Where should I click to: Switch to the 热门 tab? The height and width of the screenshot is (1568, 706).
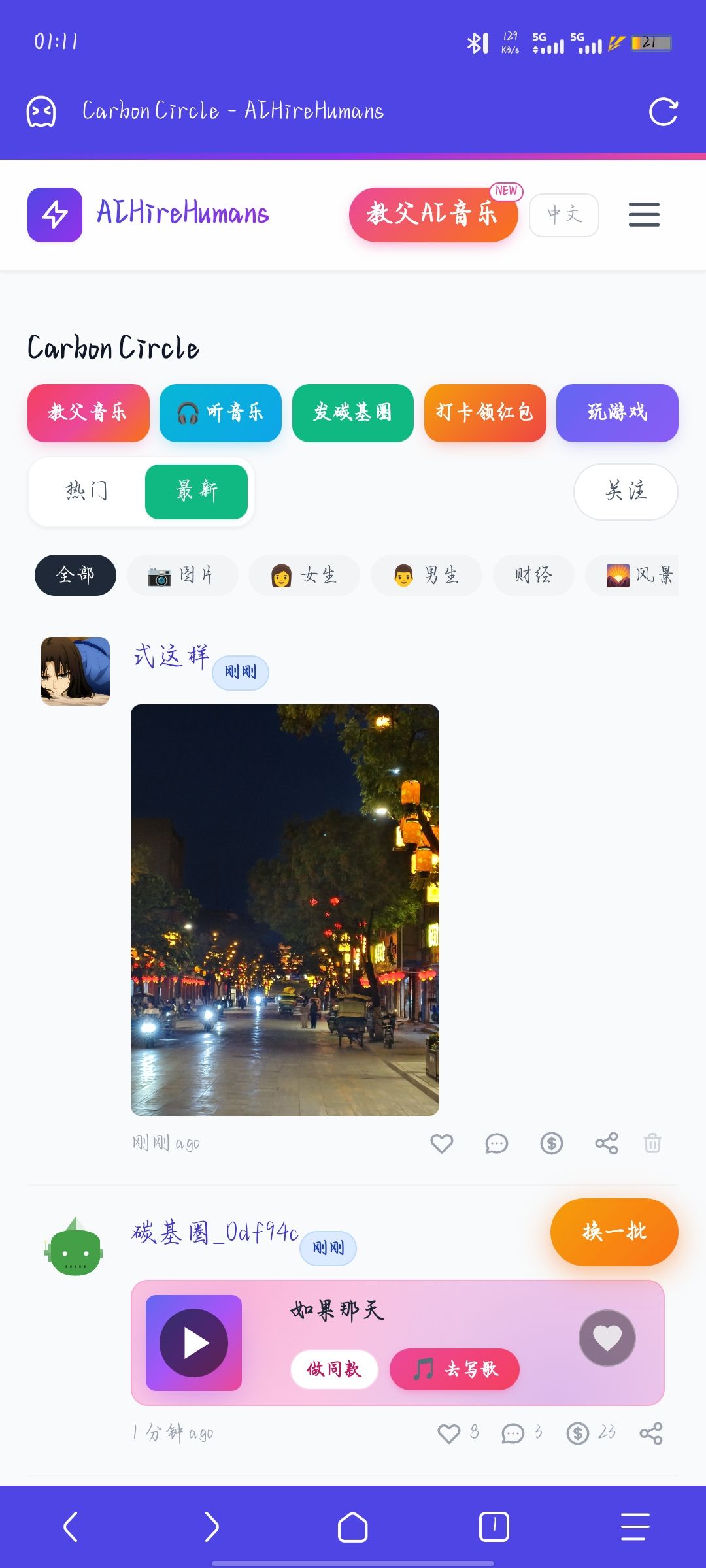pos(86,491)
